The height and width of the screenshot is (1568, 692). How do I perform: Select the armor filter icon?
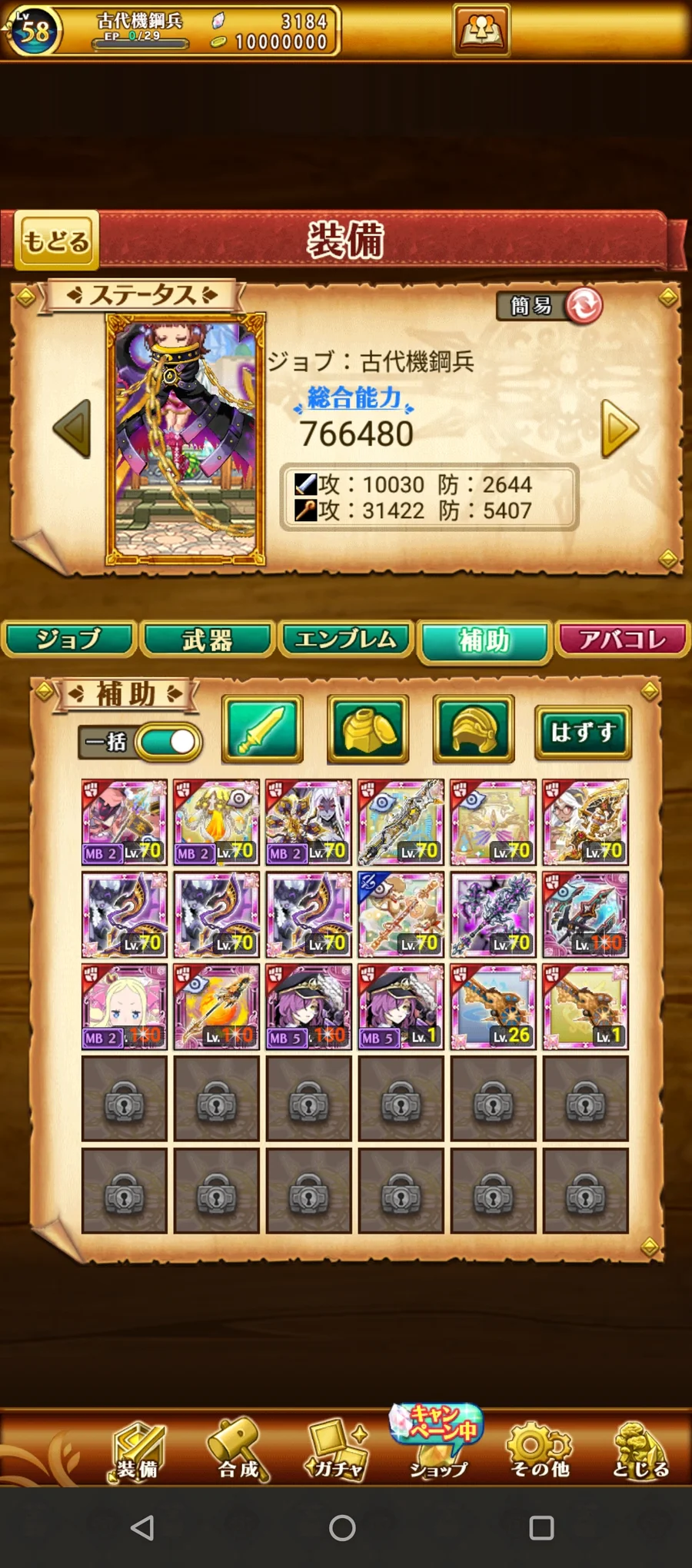pyautogui.click(x=368, y=729)
